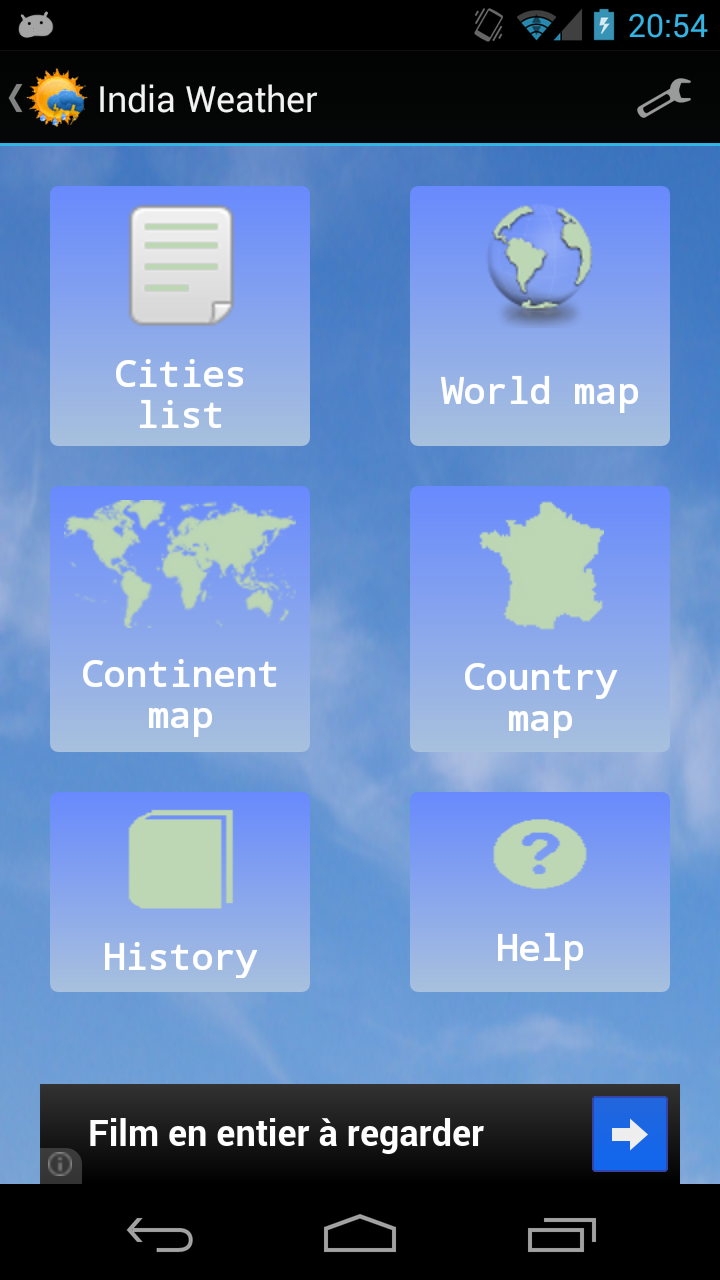Go to the system home screen

pyautogui.click(x=360, y=1234)
